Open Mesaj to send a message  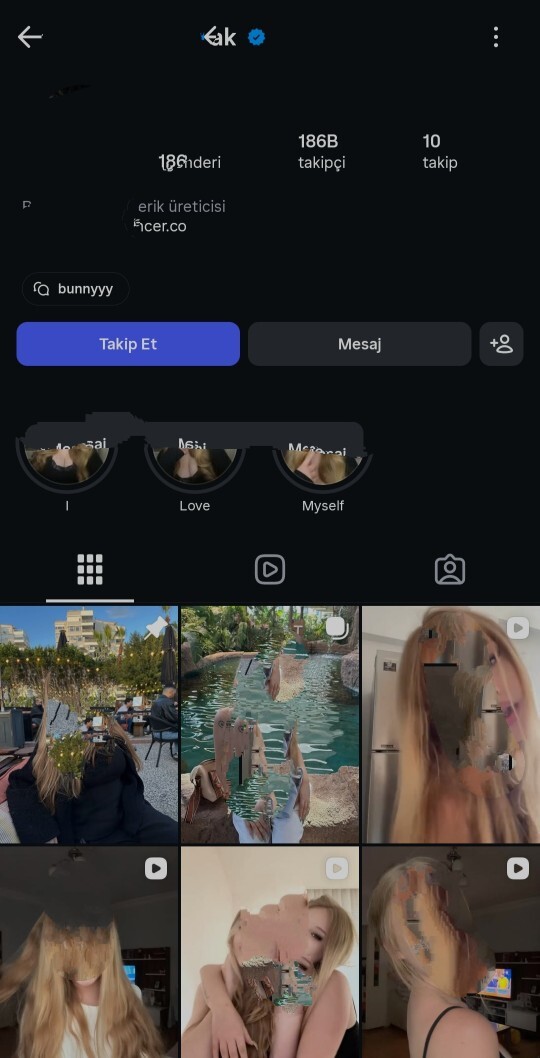(359, 344)
